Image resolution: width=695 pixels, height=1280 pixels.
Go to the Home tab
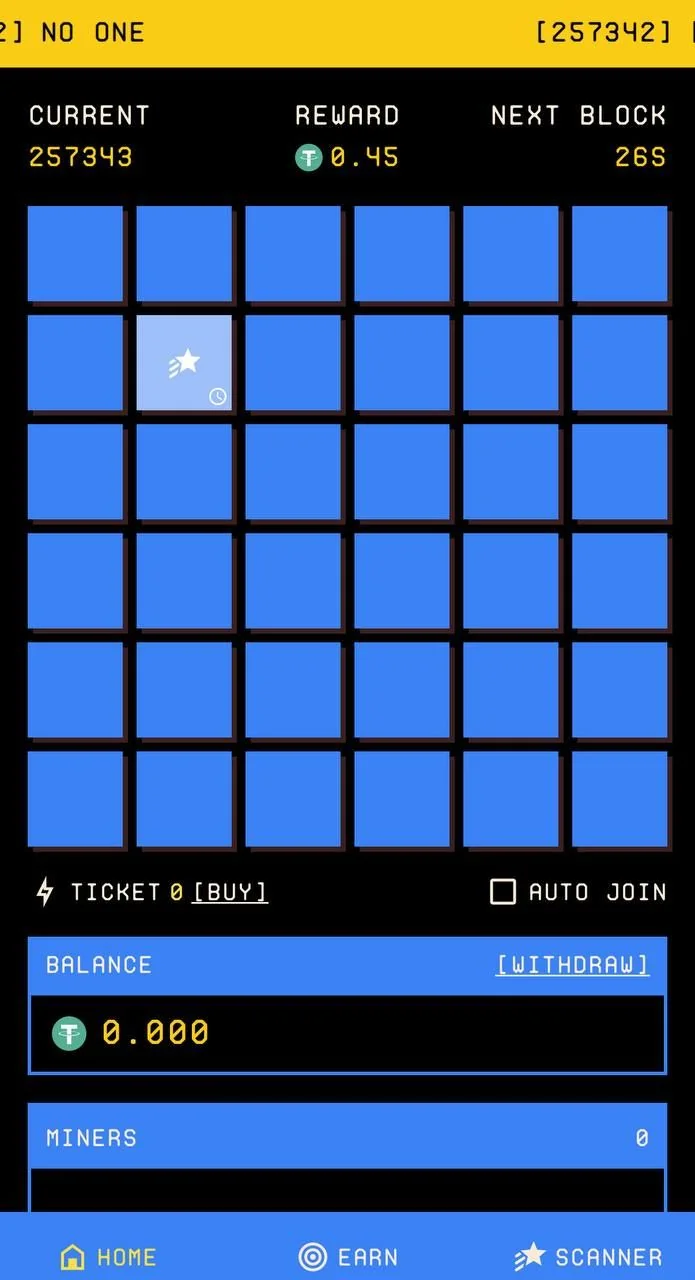point(108,1257)
